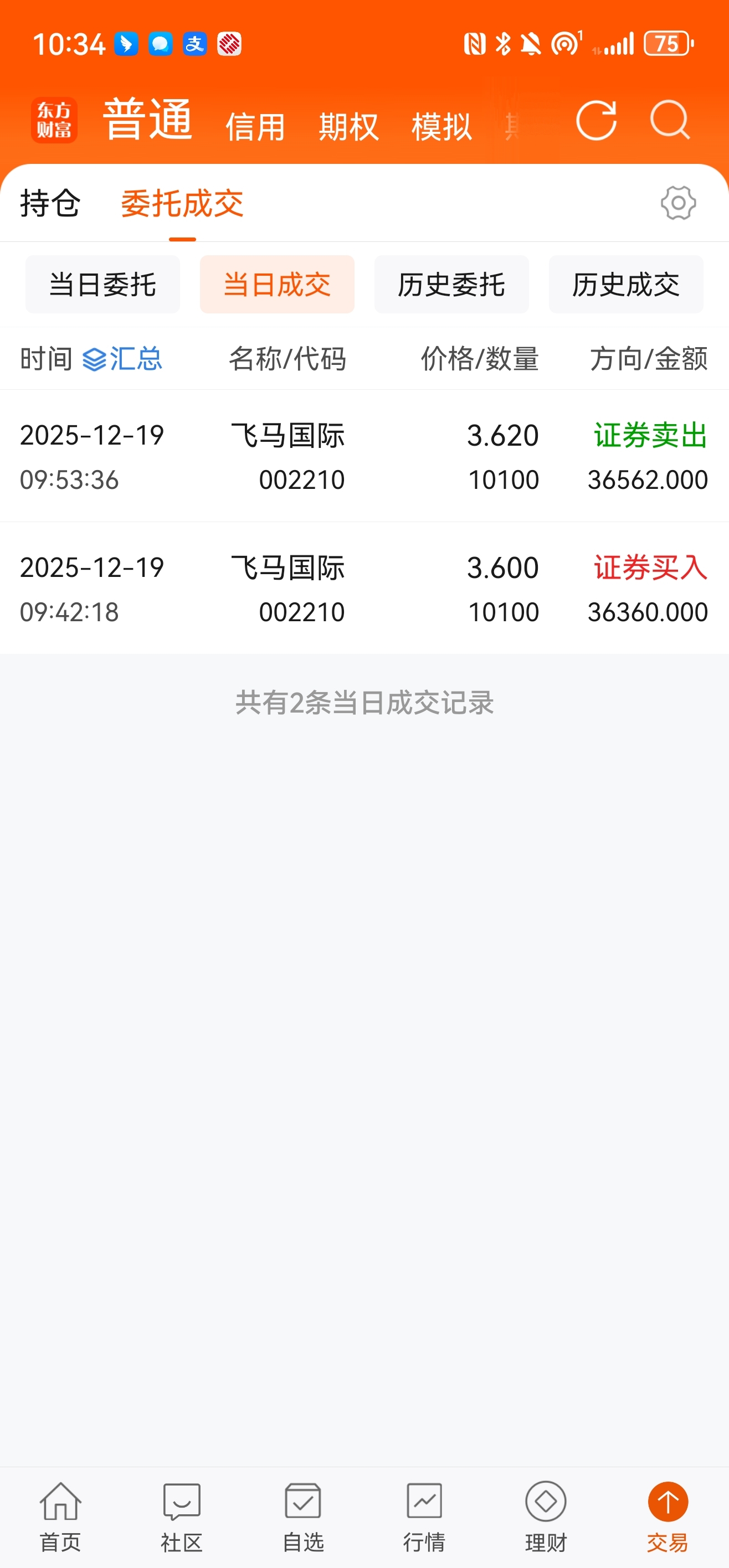Show 当日成交 records
The width and height of the screenshot is (729, 1568).
(x=277, y=284)
